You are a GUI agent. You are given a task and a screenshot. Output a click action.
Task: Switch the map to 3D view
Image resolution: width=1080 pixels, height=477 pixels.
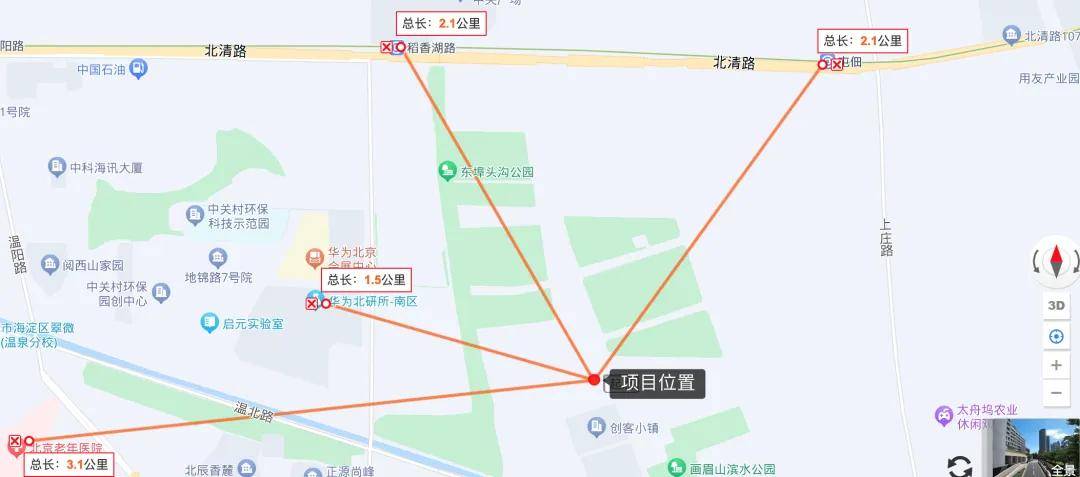click(1056, 306)
